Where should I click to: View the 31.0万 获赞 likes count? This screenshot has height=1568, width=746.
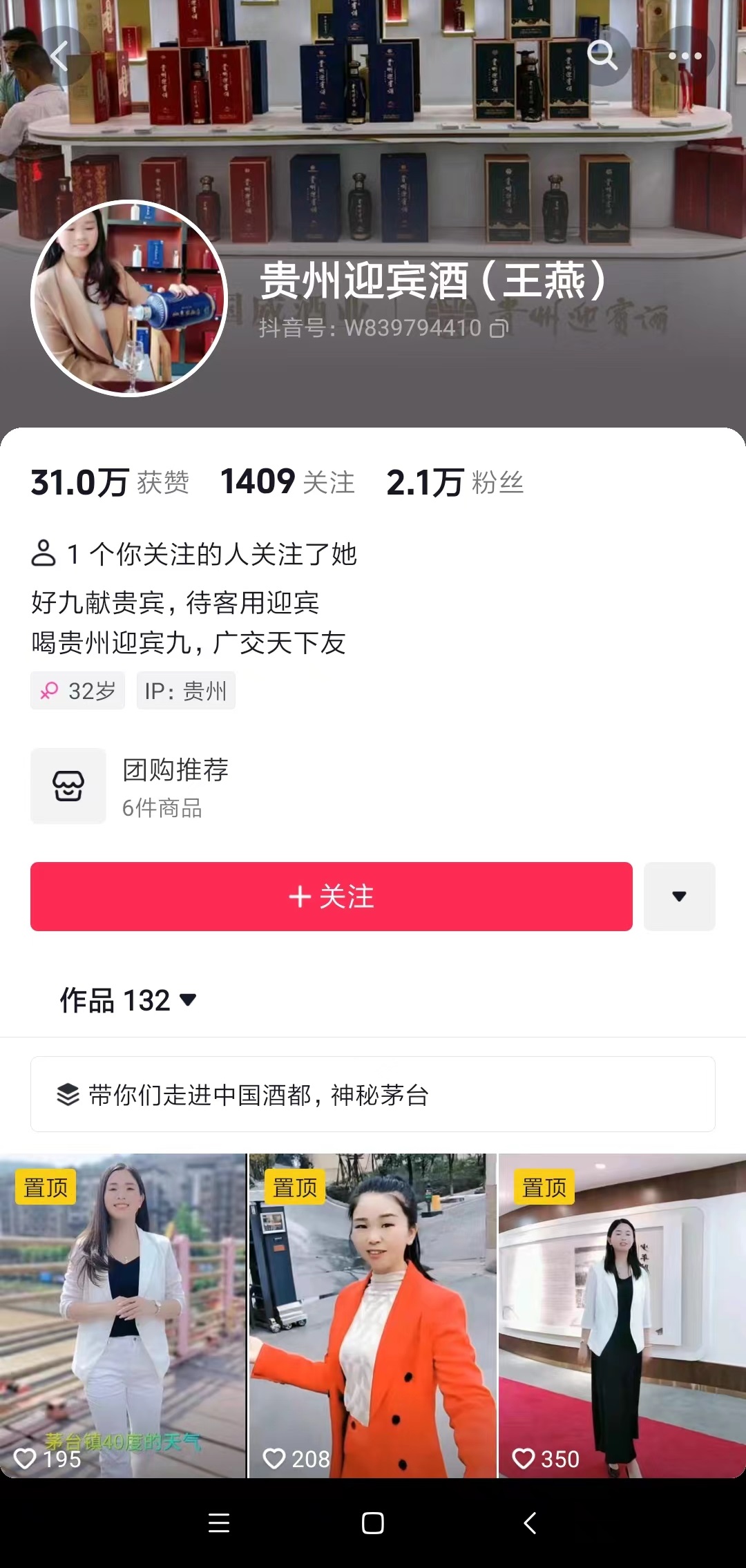(x=110, y=482)
